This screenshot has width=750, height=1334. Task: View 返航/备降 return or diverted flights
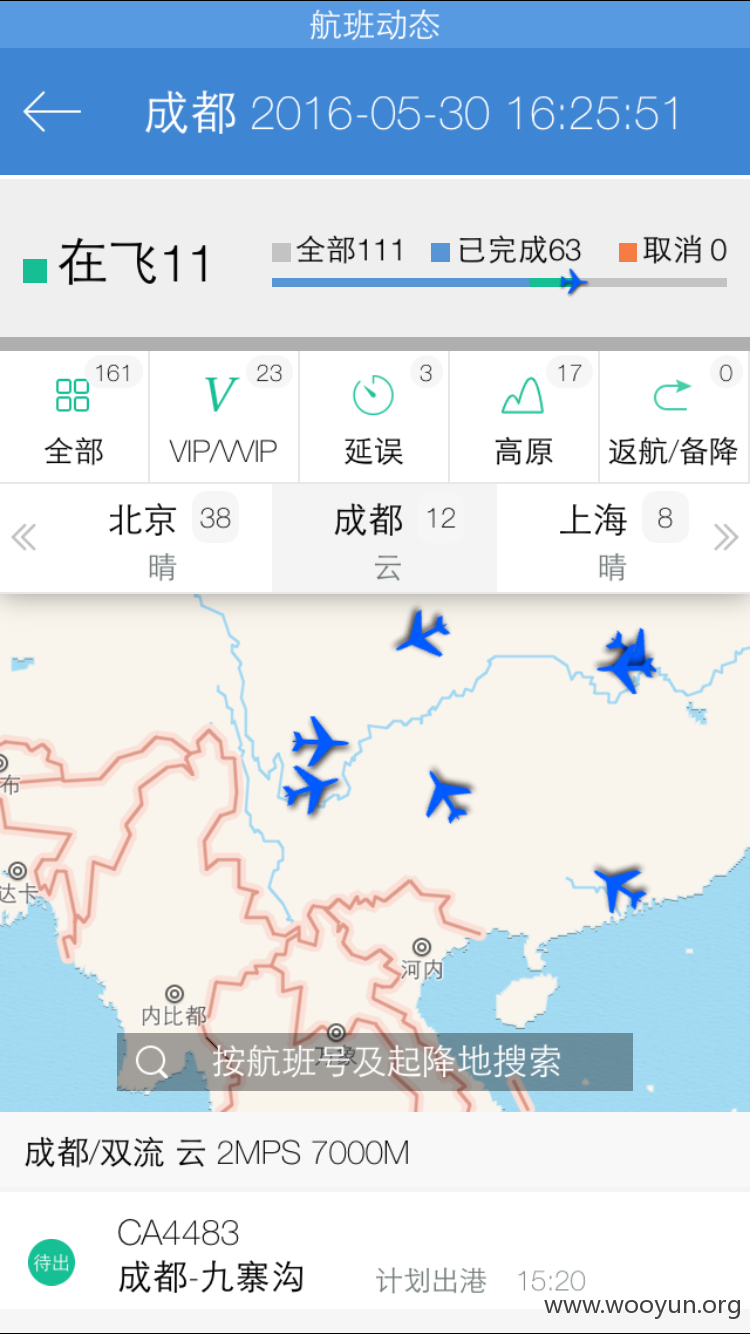pos(674,417)
